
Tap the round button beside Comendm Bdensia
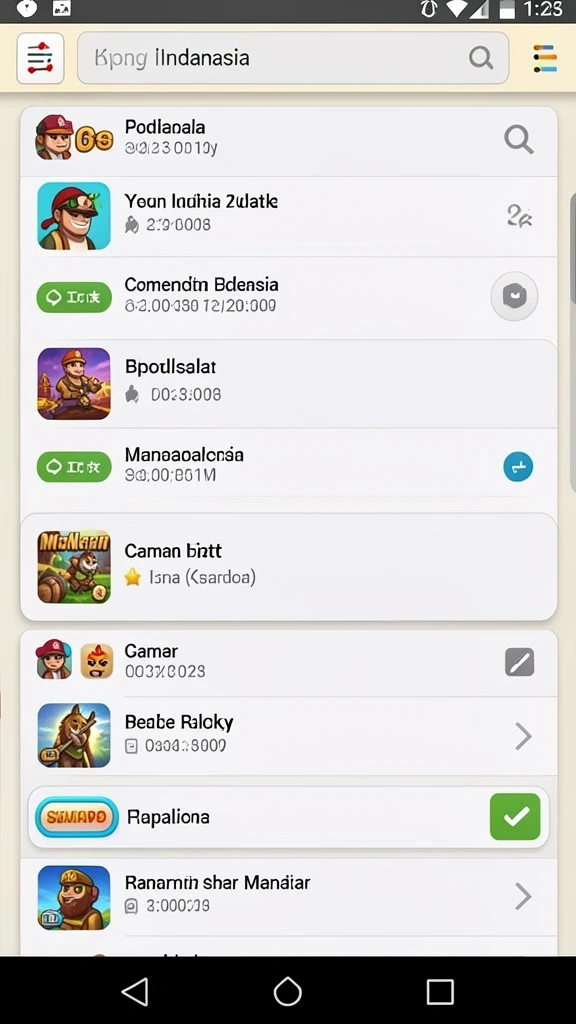(x=515, y=296)
